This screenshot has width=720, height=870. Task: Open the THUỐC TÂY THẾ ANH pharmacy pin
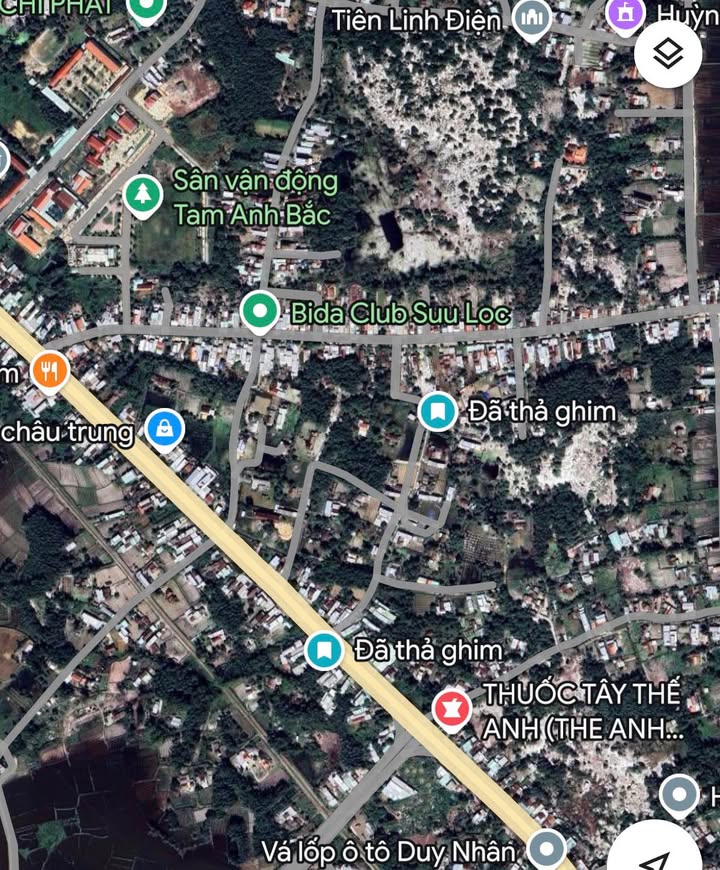coord(452,709)
